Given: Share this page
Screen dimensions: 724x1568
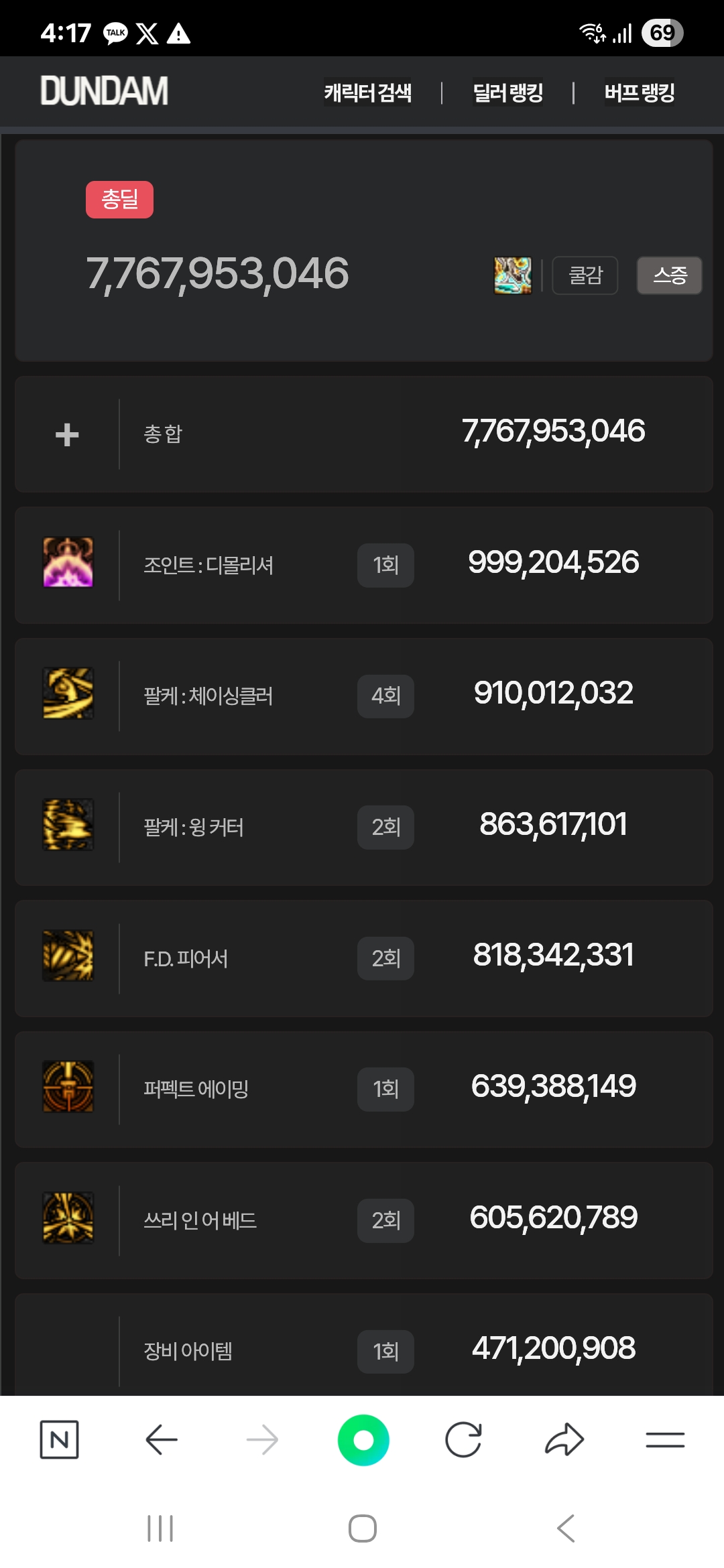Looking at the screenshot, I should tap(564, 1439).
